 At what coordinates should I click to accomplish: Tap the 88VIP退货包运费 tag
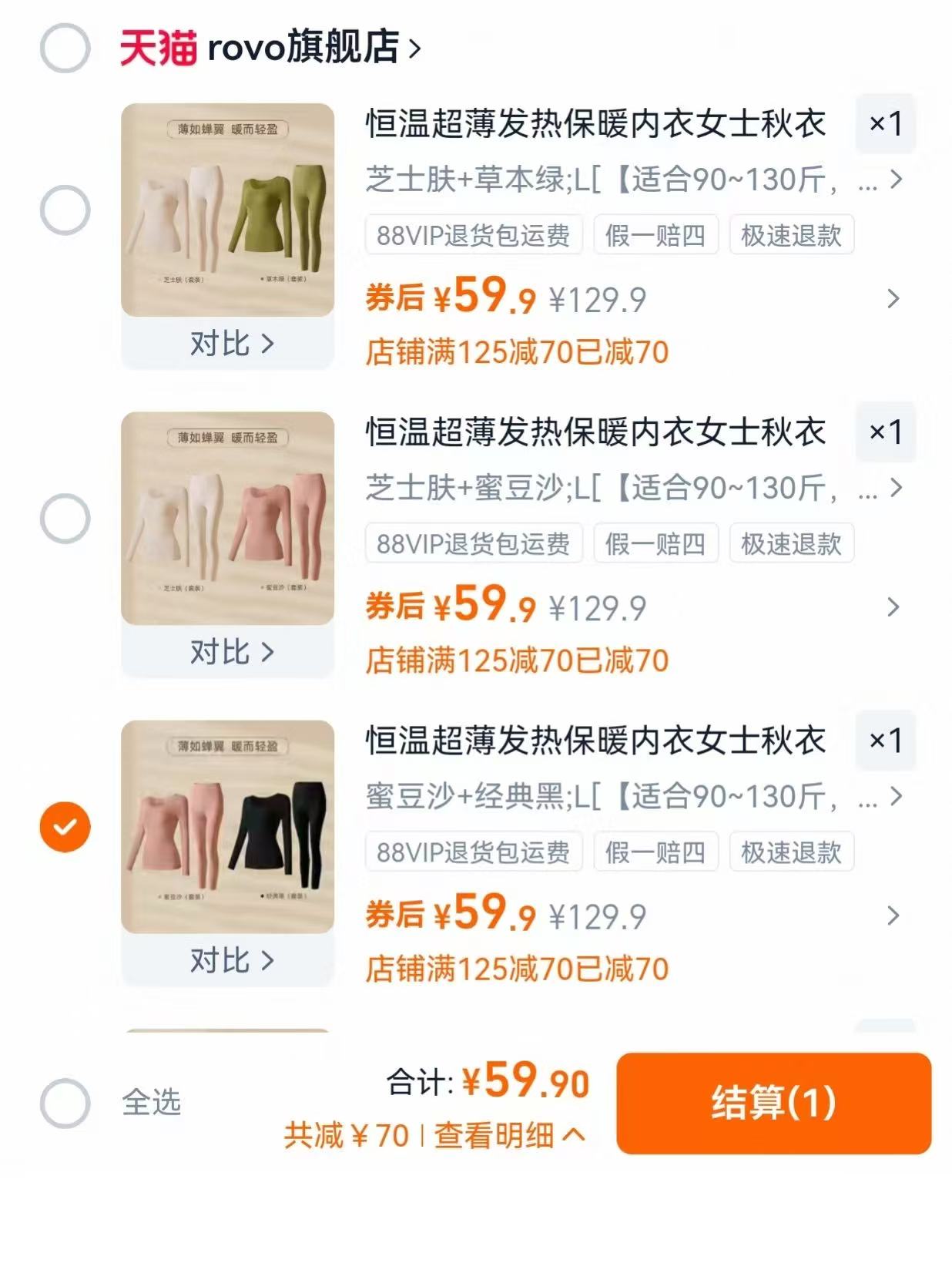click(x=473, y=236)
